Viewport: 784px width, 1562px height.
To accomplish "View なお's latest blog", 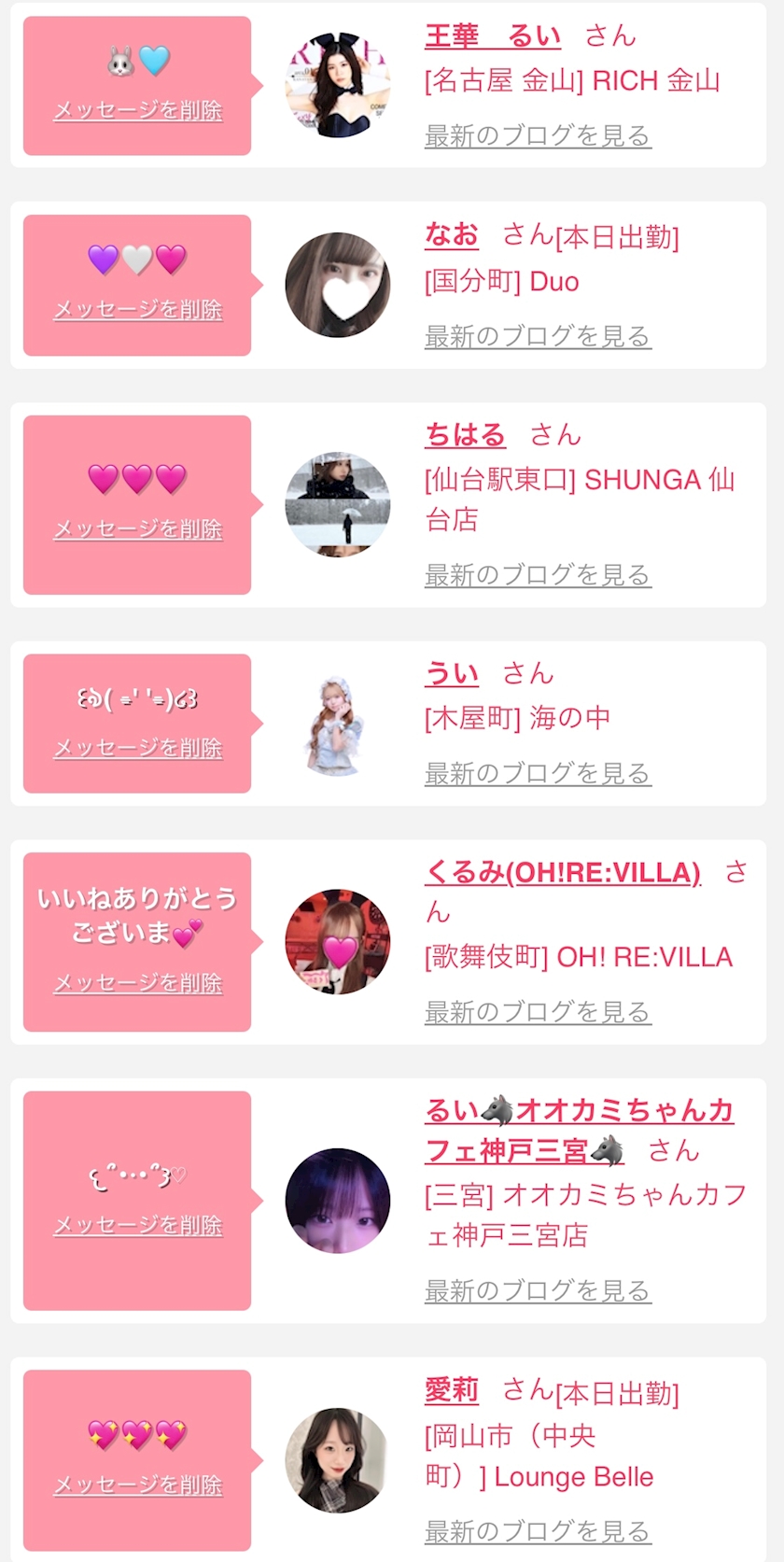I will point(538,336).
